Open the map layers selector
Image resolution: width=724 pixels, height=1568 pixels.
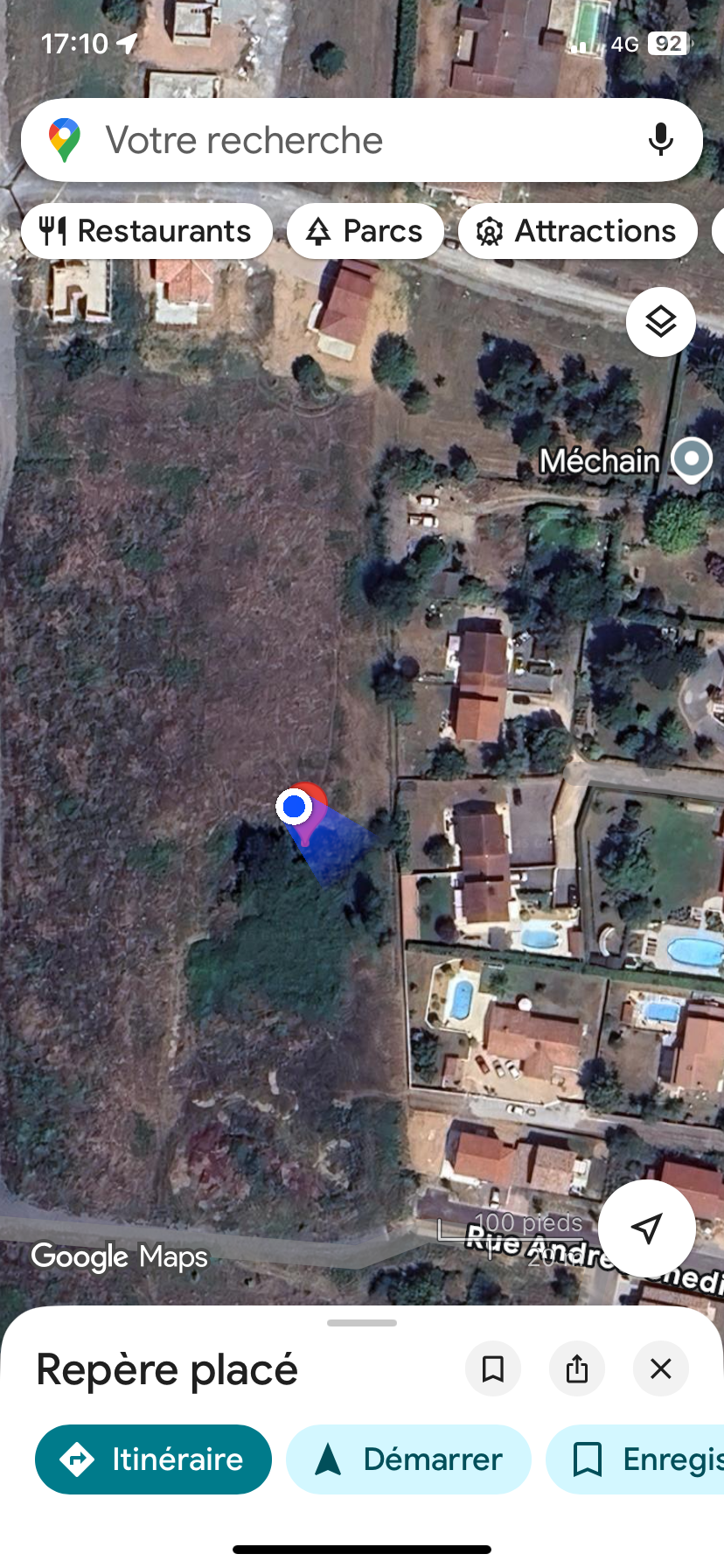point(660,322)
